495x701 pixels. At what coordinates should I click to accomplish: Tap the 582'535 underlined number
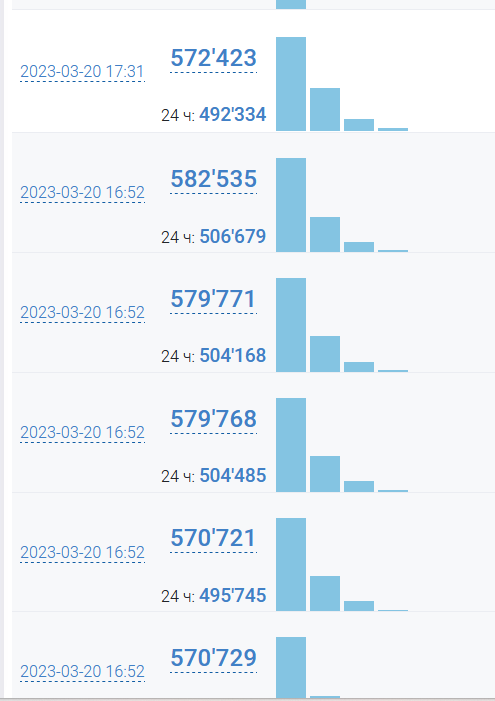214,179
